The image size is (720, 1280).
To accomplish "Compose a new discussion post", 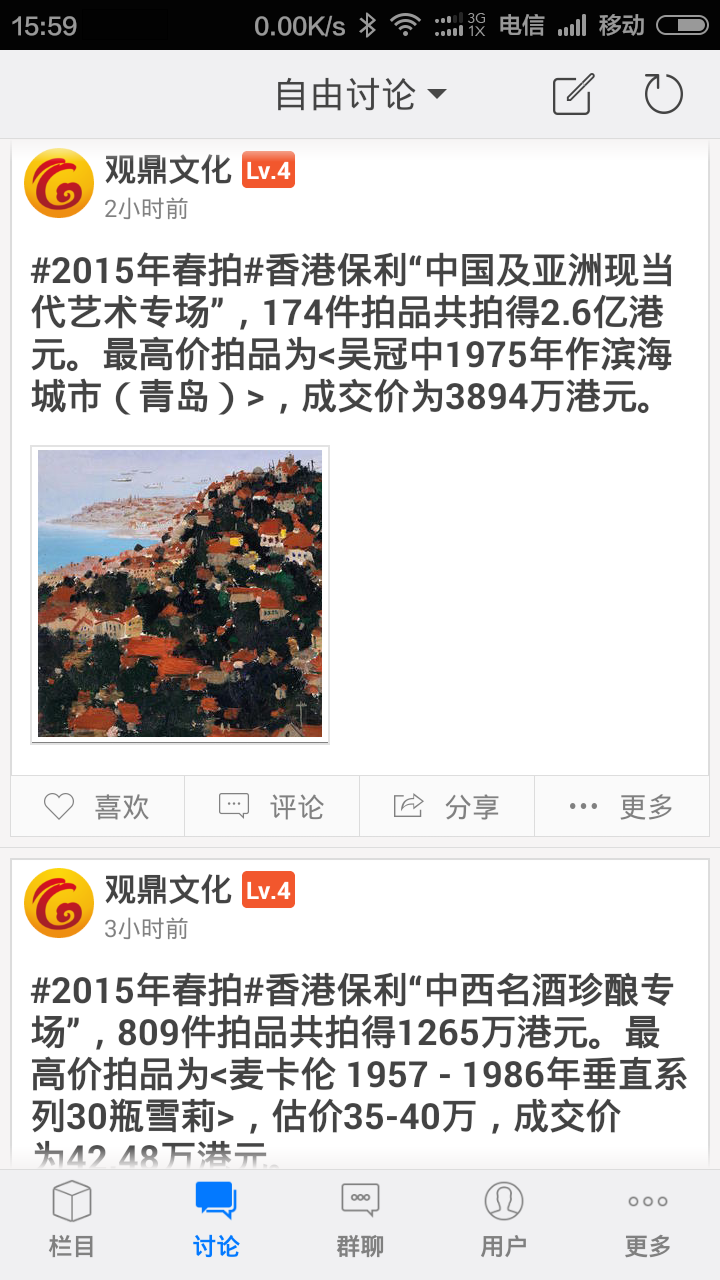I will point(573,95).
